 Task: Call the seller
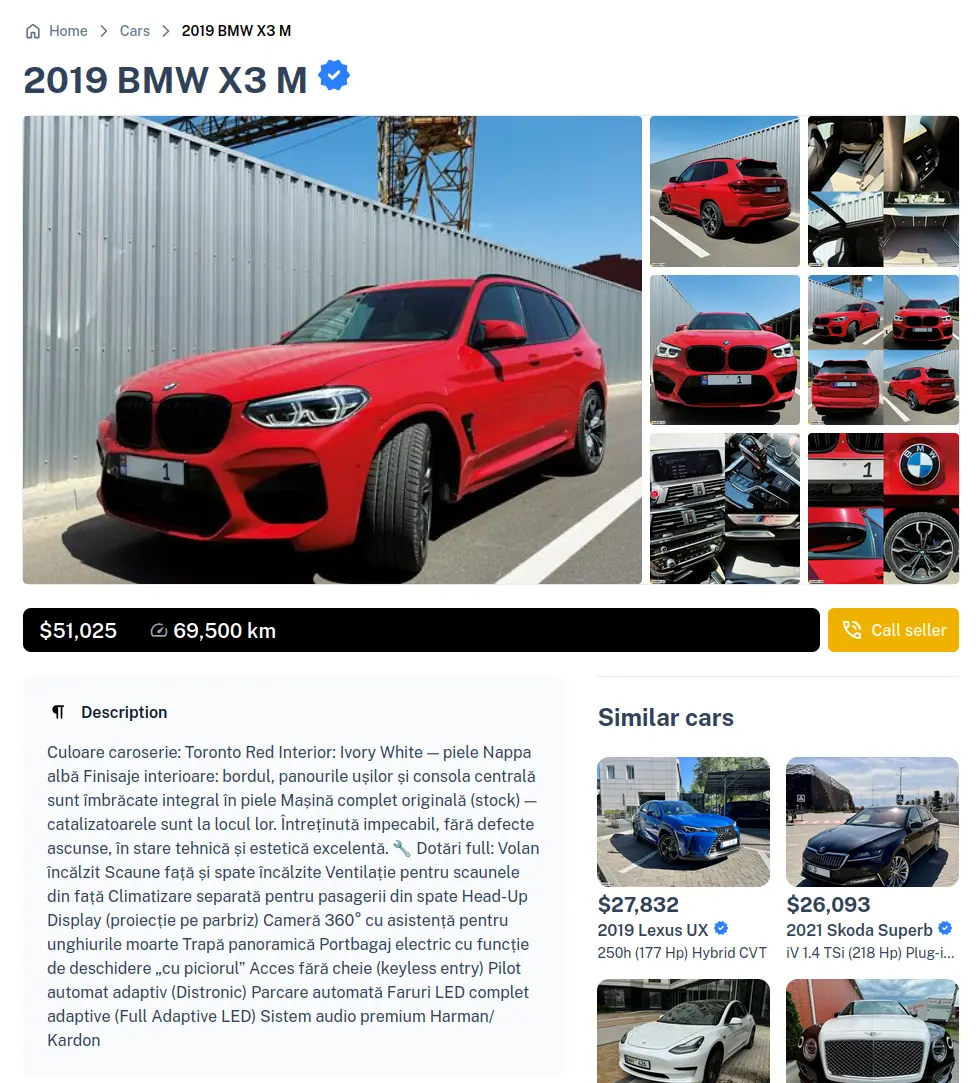pyautogui.click(x=893, y=630)
